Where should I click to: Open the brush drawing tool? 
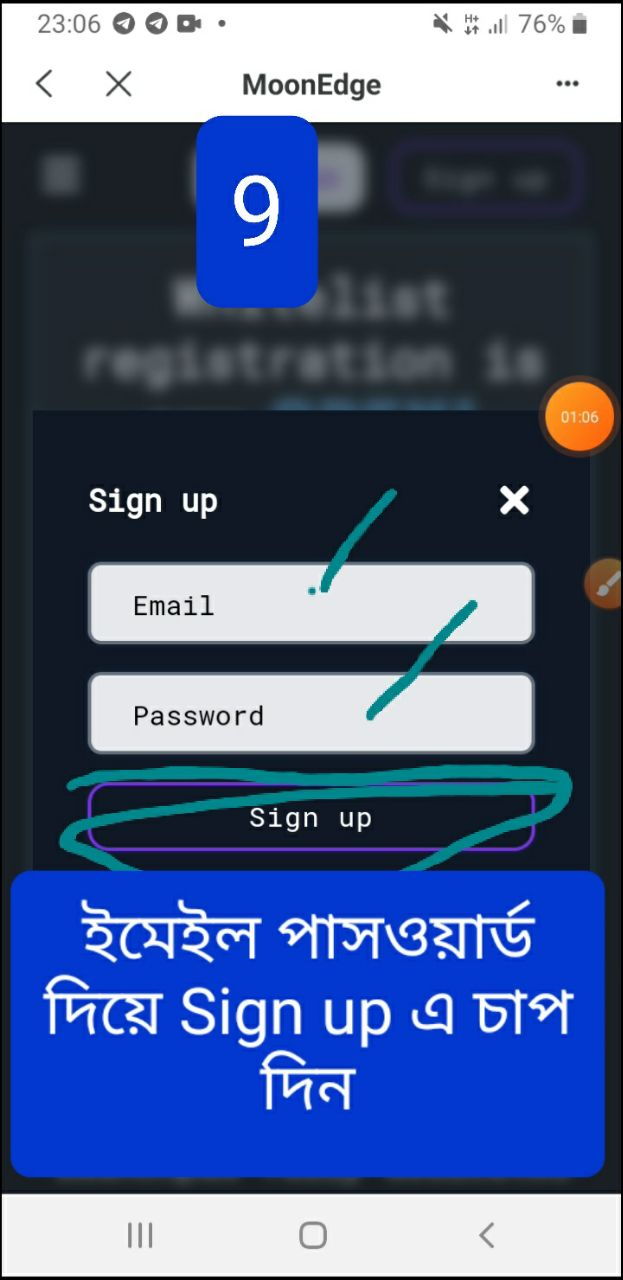coord(605,585)
